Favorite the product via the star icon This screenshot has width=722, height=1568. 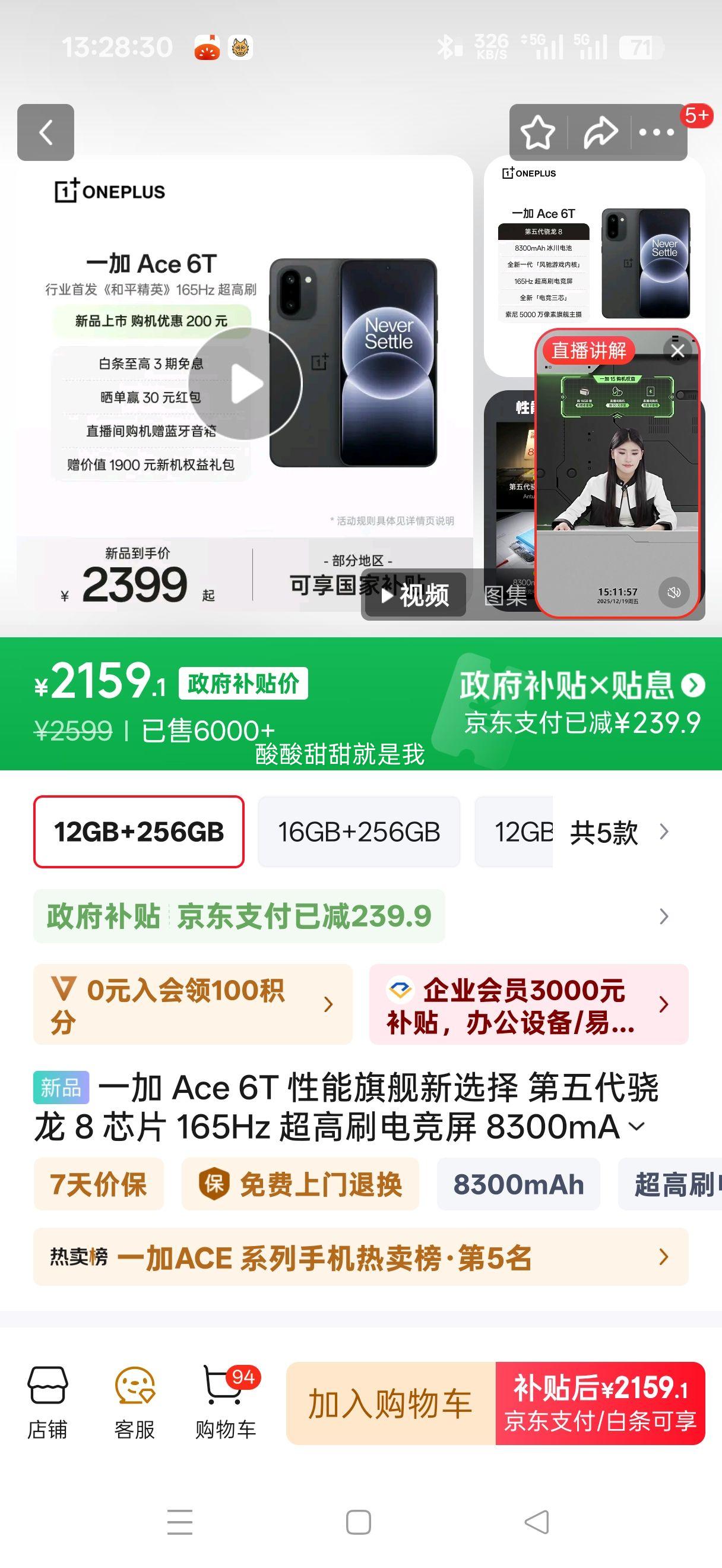pos(538,132)
